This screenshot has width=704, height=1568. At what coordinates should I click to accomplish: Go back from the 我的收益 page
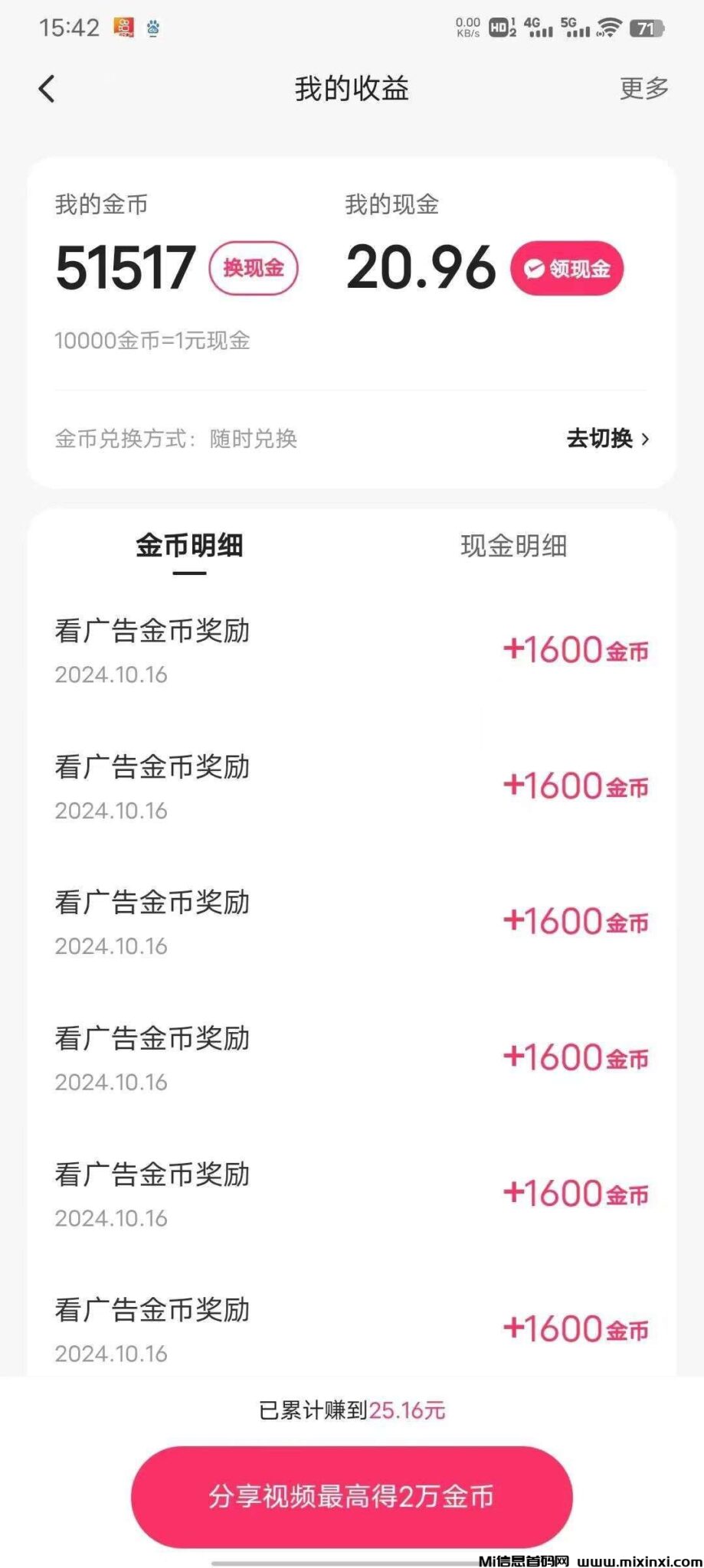click(x=47, y=89)
